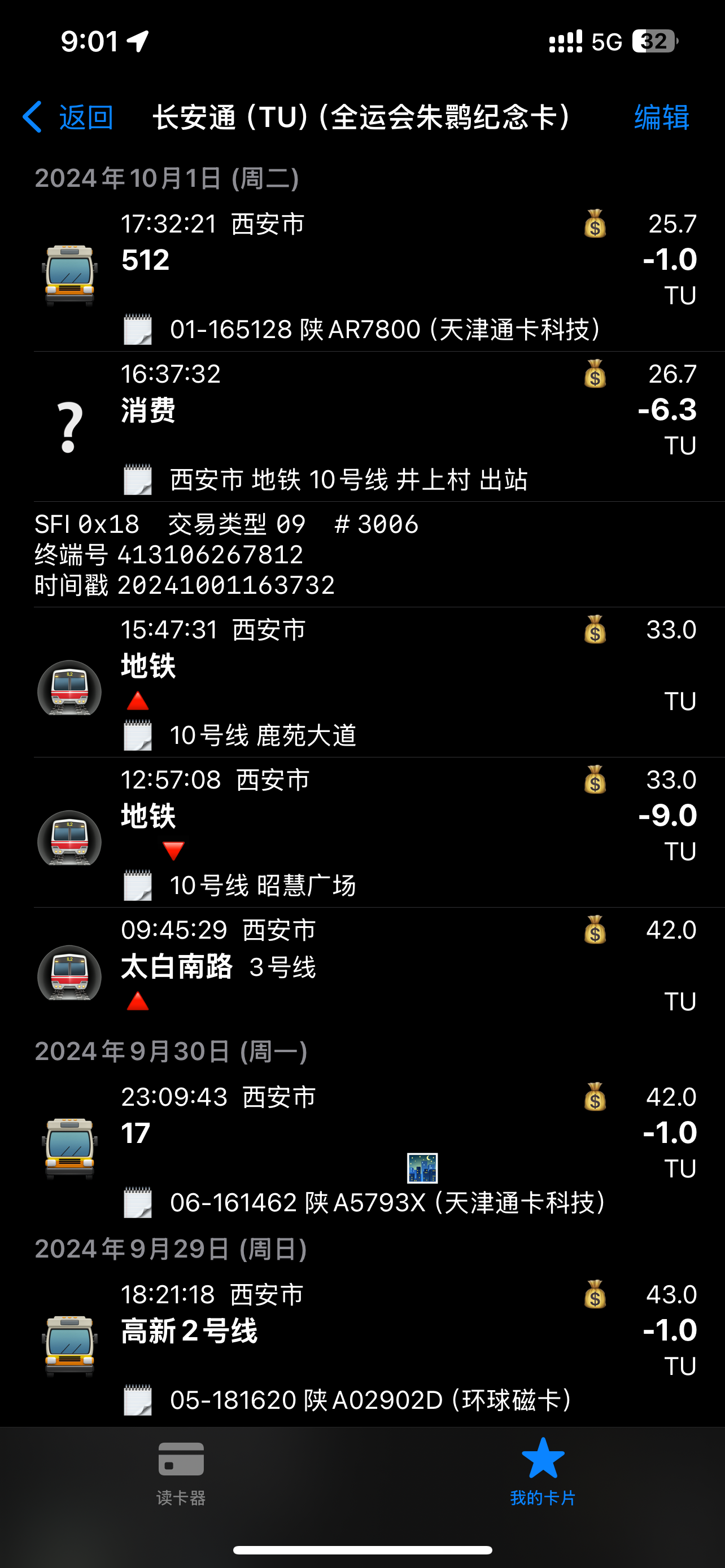Screen dimensions: 725x1568
Task: Go back via 返回 button
Action: click(x=68, y=117)
